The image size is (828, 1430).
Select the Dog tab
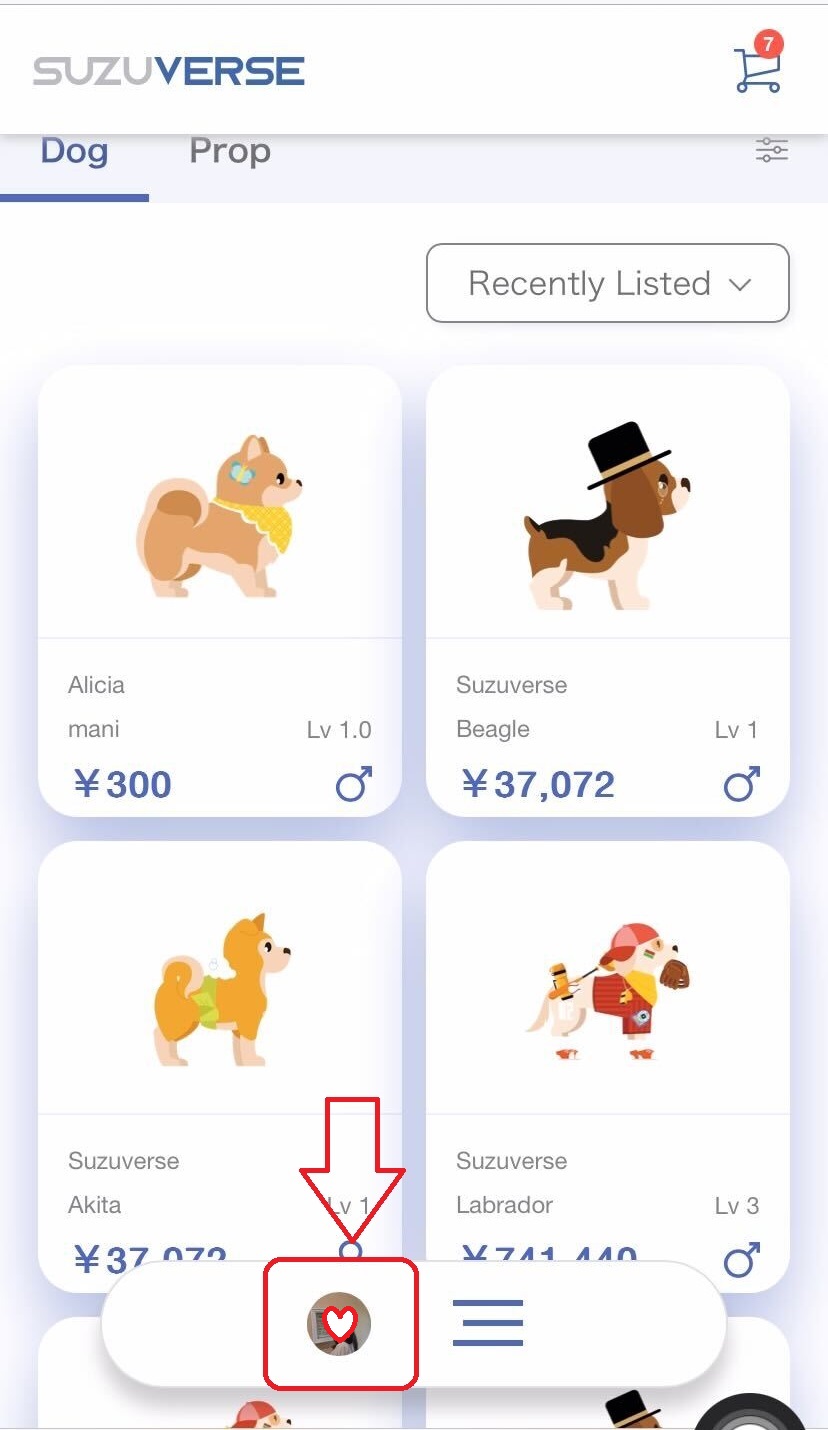74,152
